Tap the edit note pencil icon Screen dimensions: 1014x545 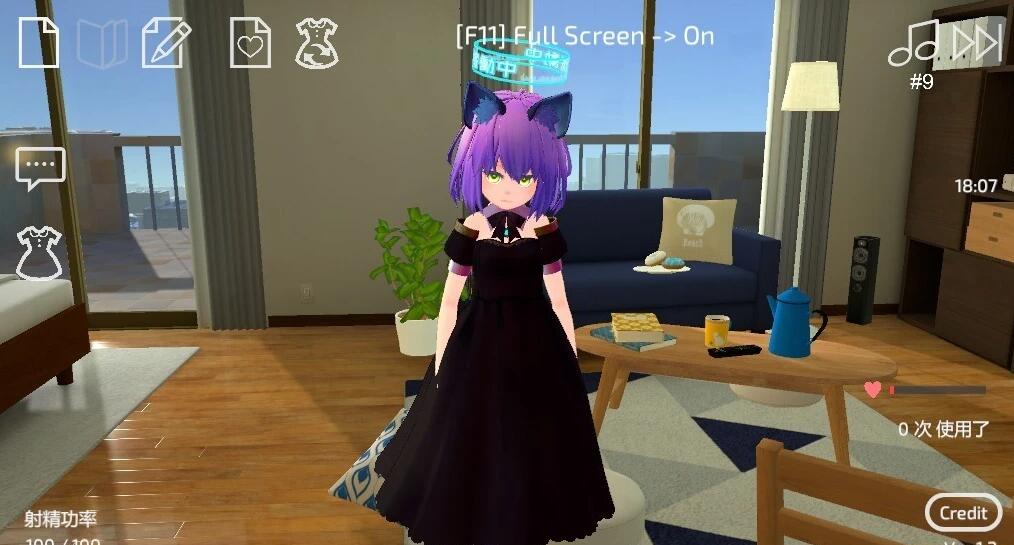[166, 44]
